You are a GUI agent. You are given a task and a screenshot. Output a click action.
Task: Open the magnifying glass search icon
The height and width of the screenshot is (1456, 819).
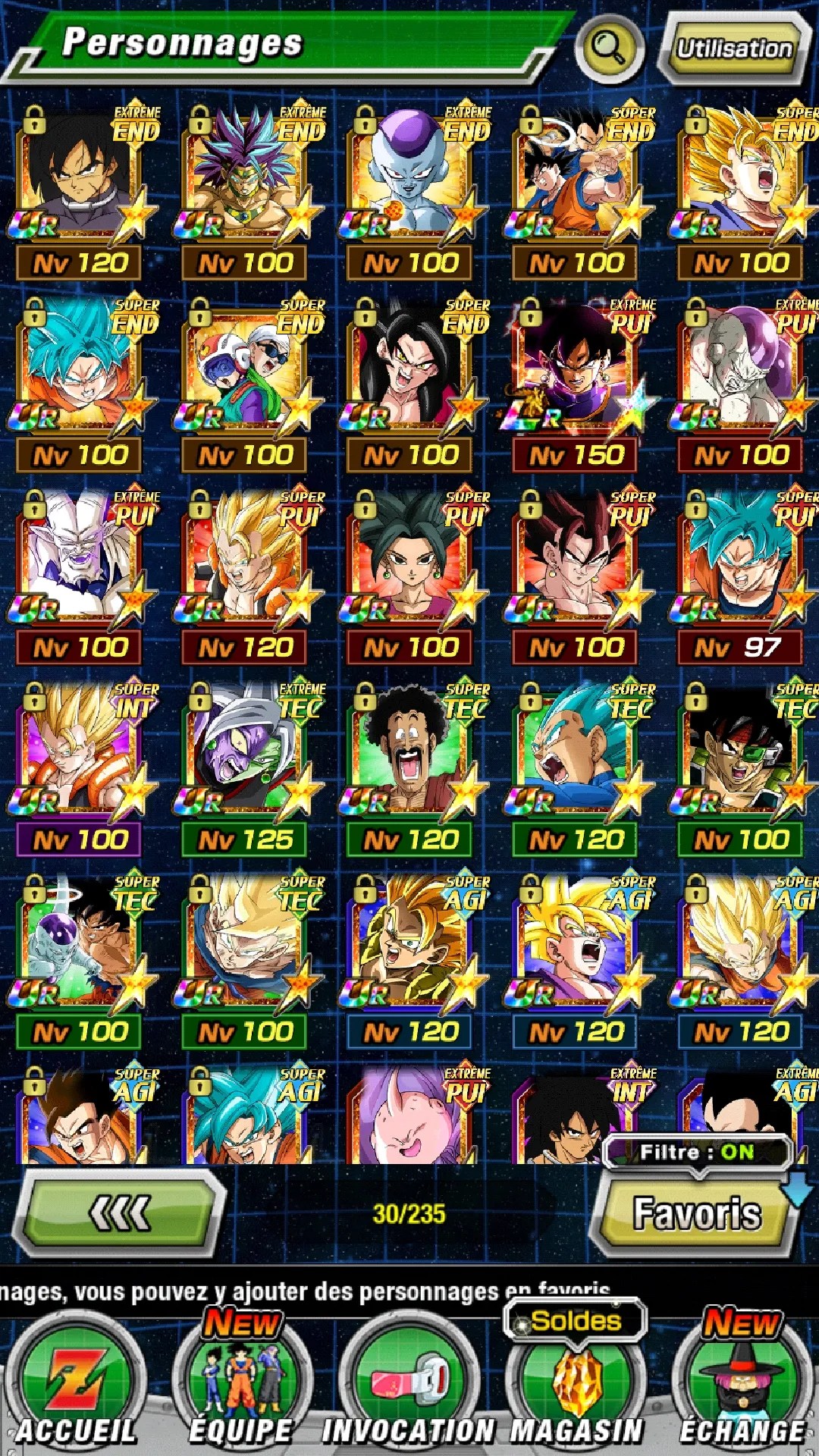tap(609, 48)
